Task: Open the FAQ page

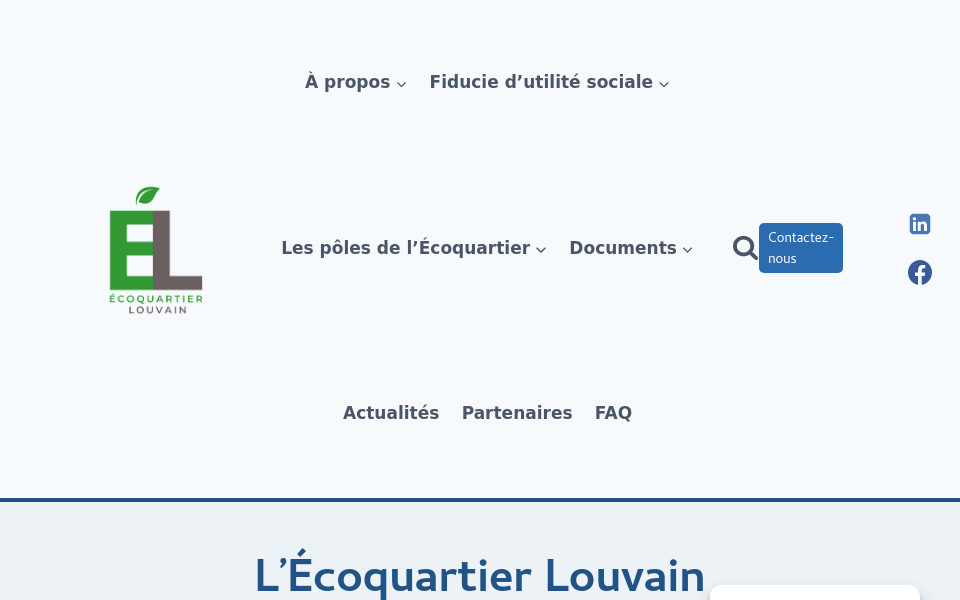Action: (x=613, y=413)
